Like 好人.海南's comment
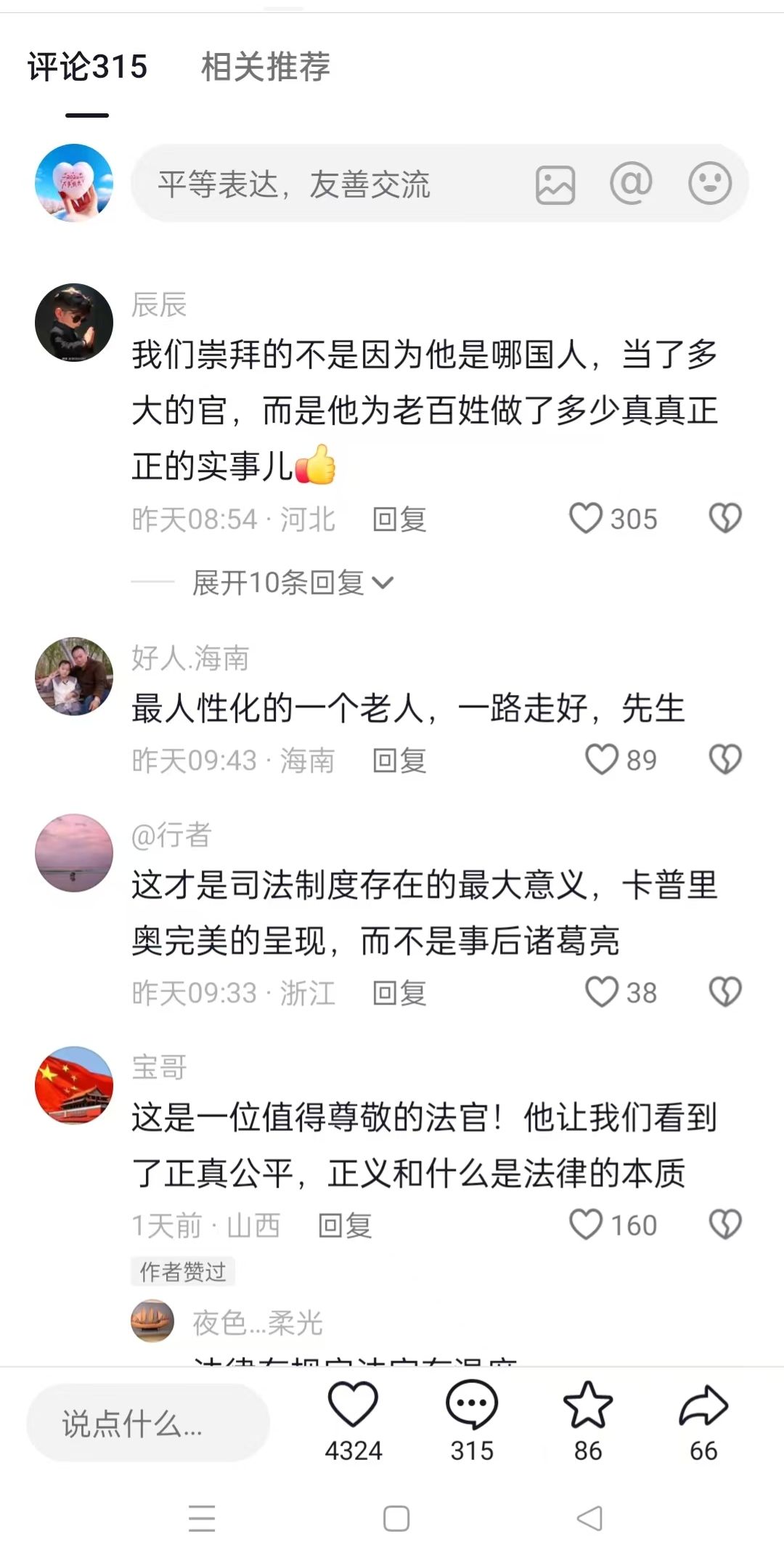The image size is (784, 1566). (x=602, y=760)
